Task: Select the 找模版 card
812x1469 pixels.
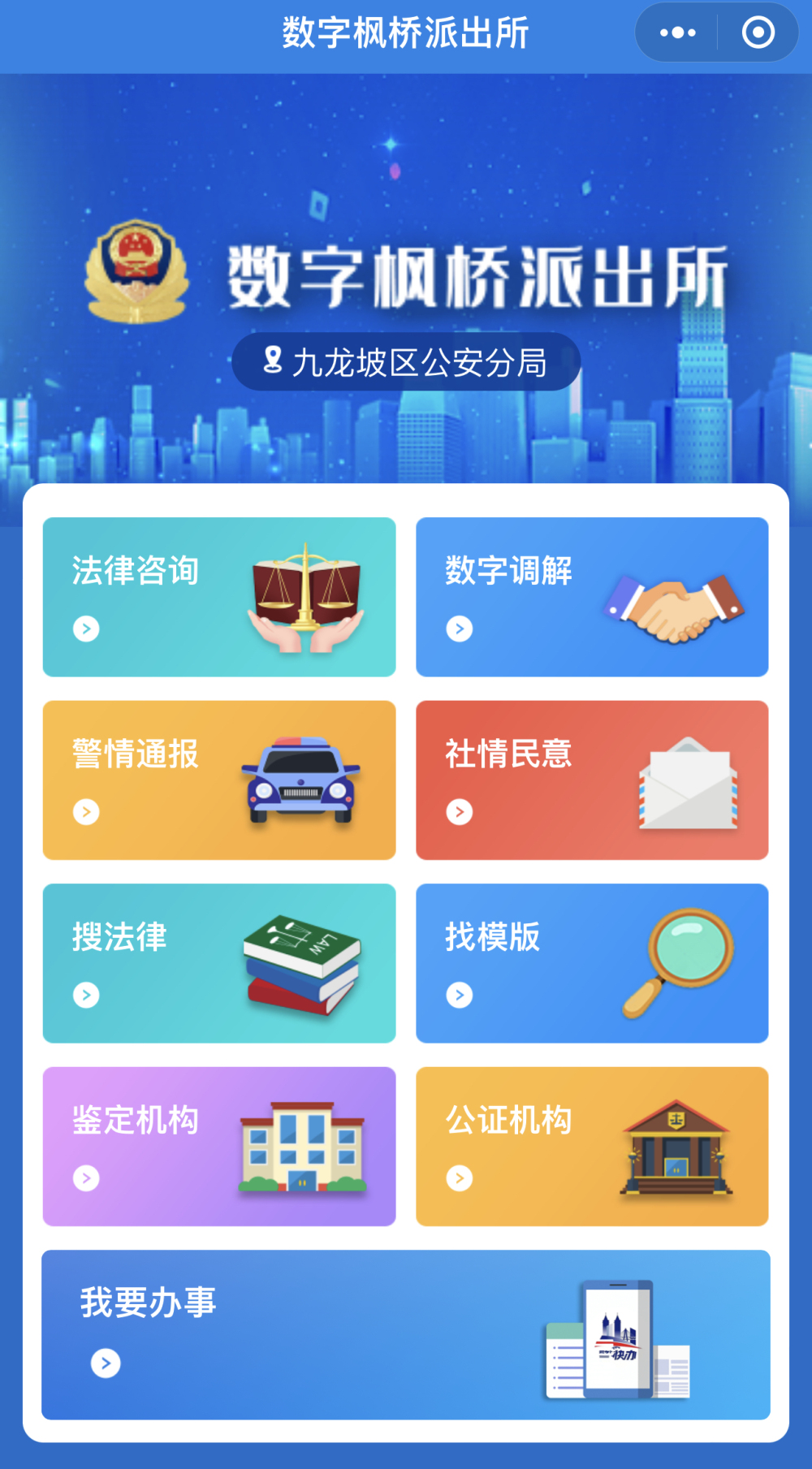Action: 592,963
